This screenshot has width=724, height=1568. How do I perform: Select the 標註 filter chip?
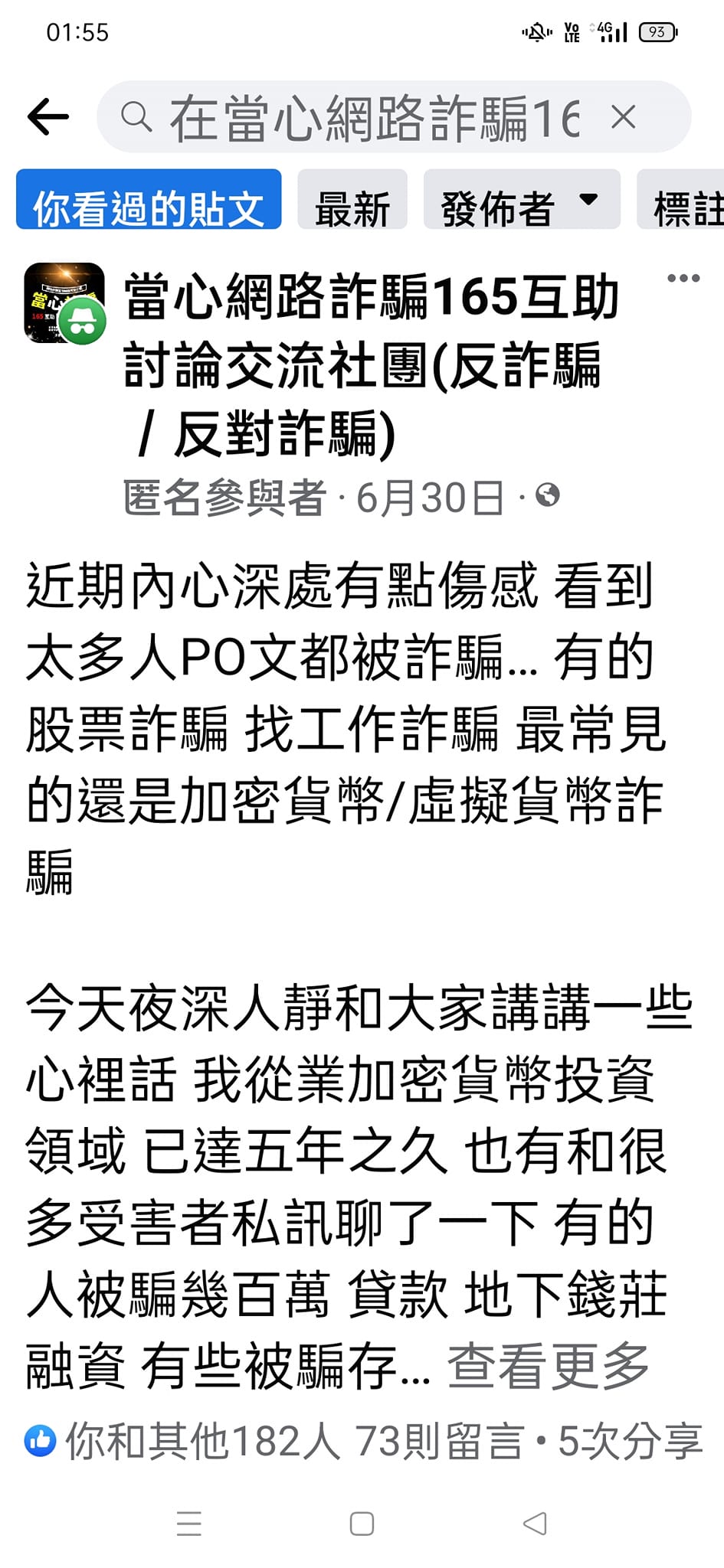pos(682,200)
